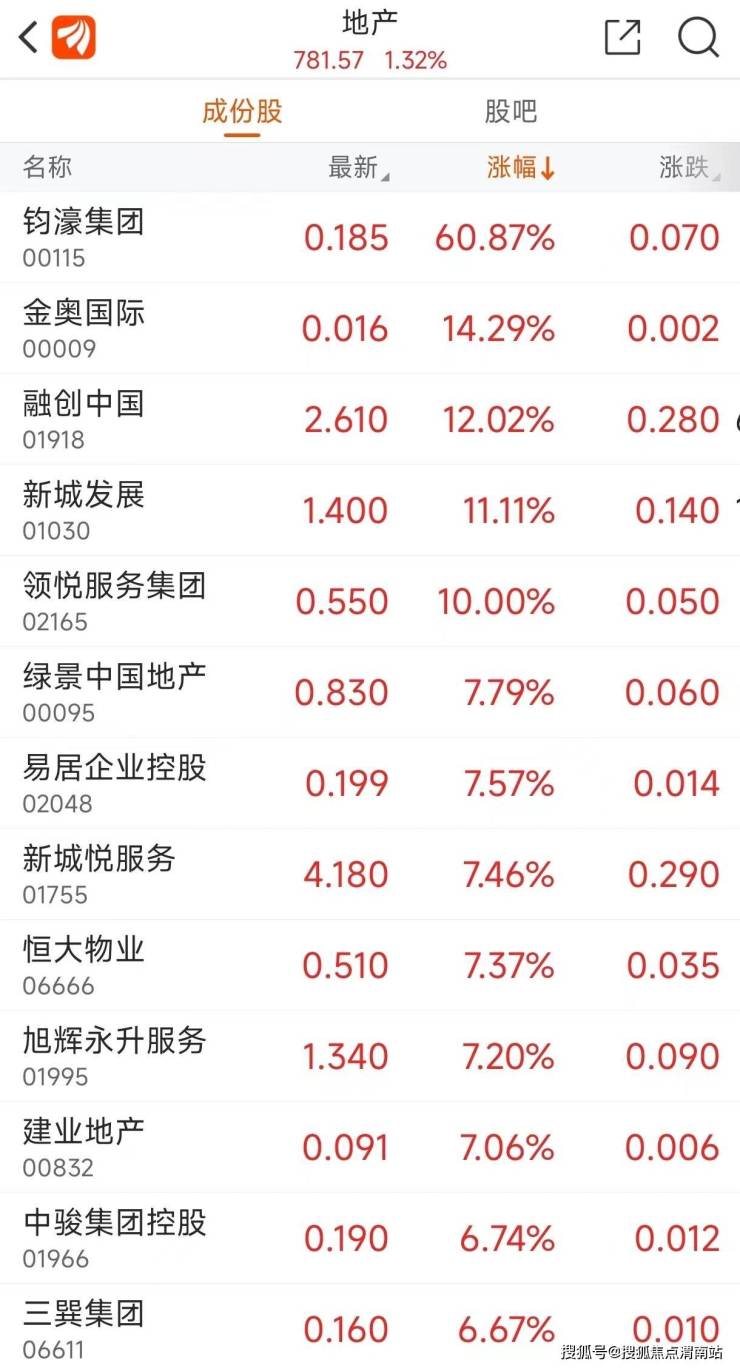Sort the list by 最新 price
740x1368 pixels.
pos(358,168)
